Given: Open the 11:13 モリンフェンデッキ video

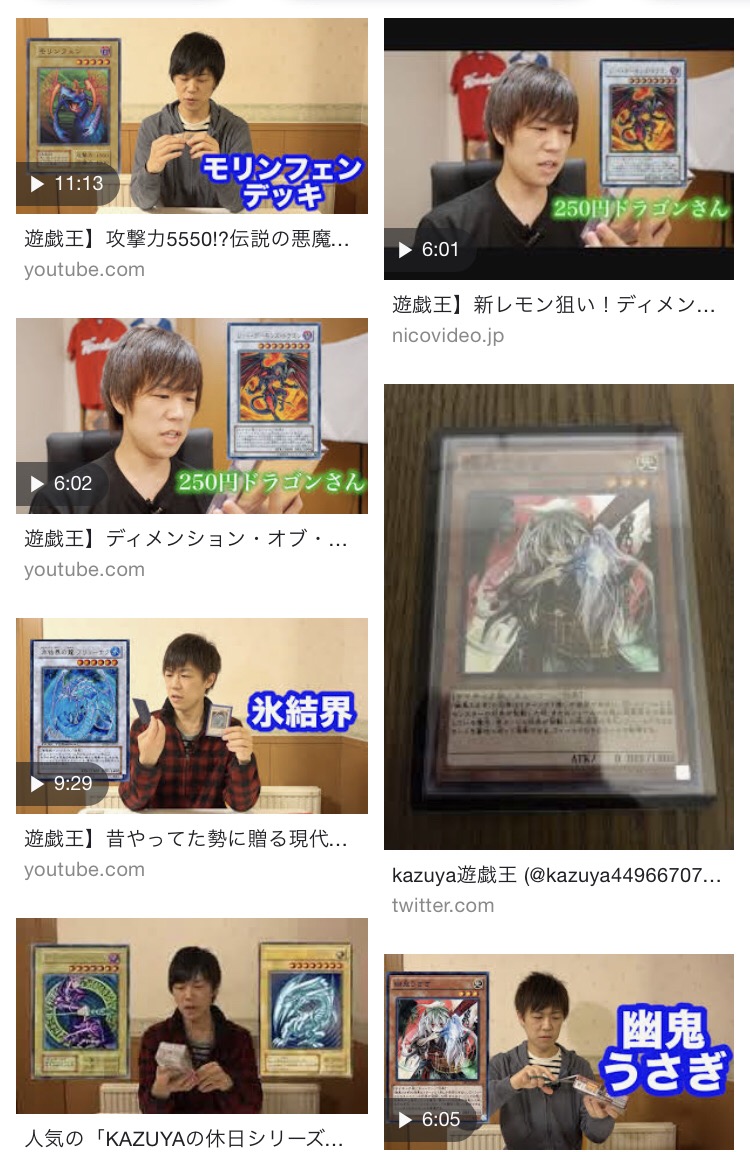Looking at the screenshot, I should [191, 116].
